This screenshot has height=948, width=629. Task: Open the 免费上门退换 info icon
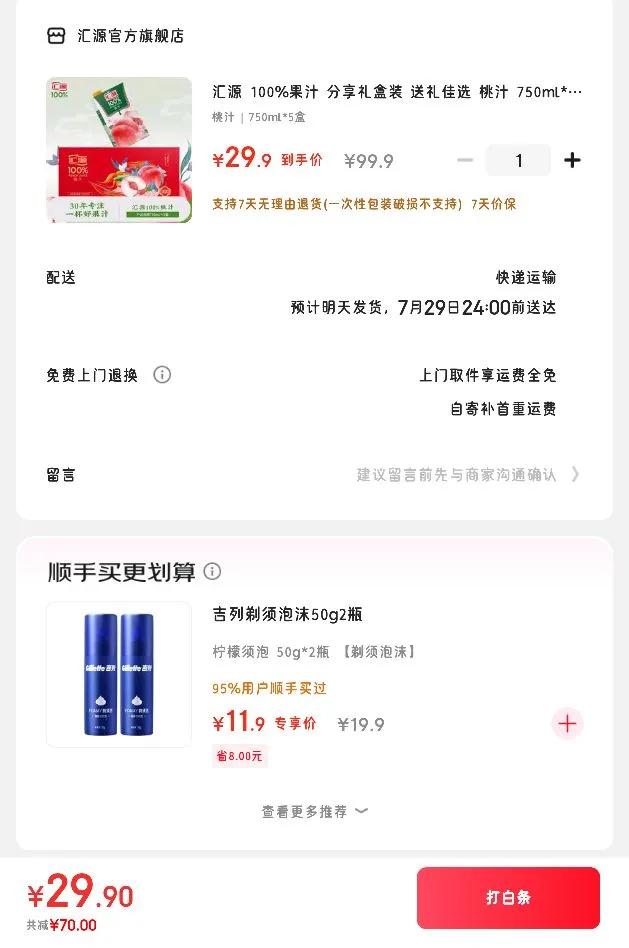(162, 375)
